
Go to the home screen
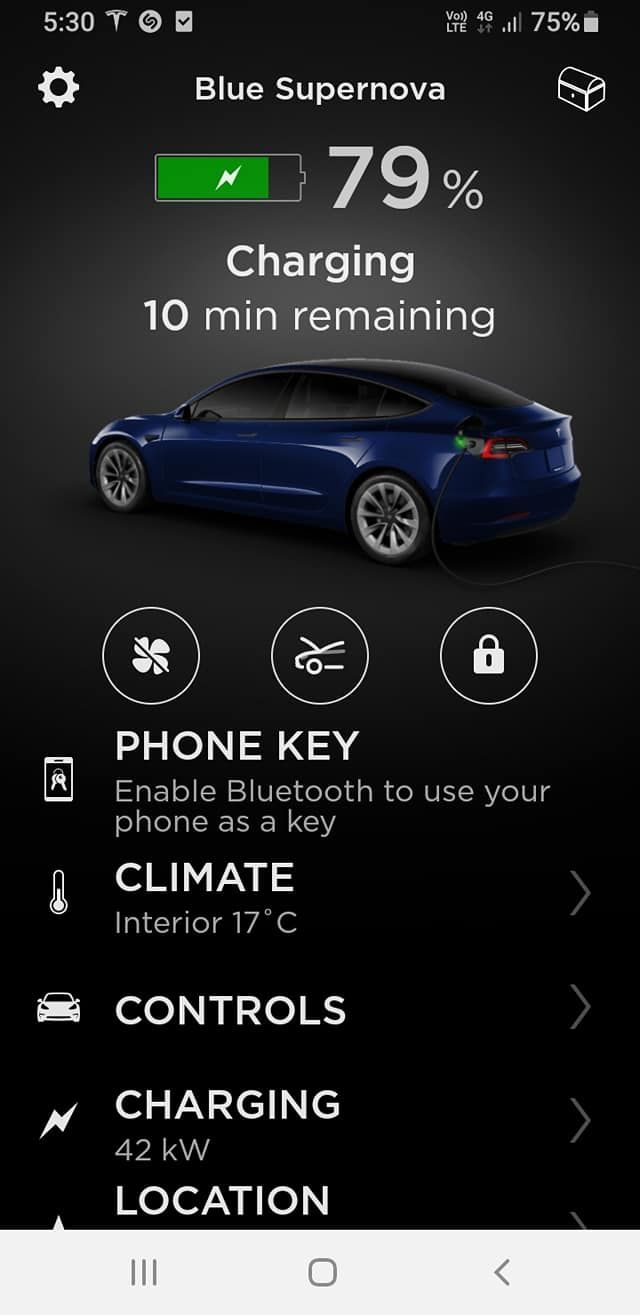point(322,1272)
